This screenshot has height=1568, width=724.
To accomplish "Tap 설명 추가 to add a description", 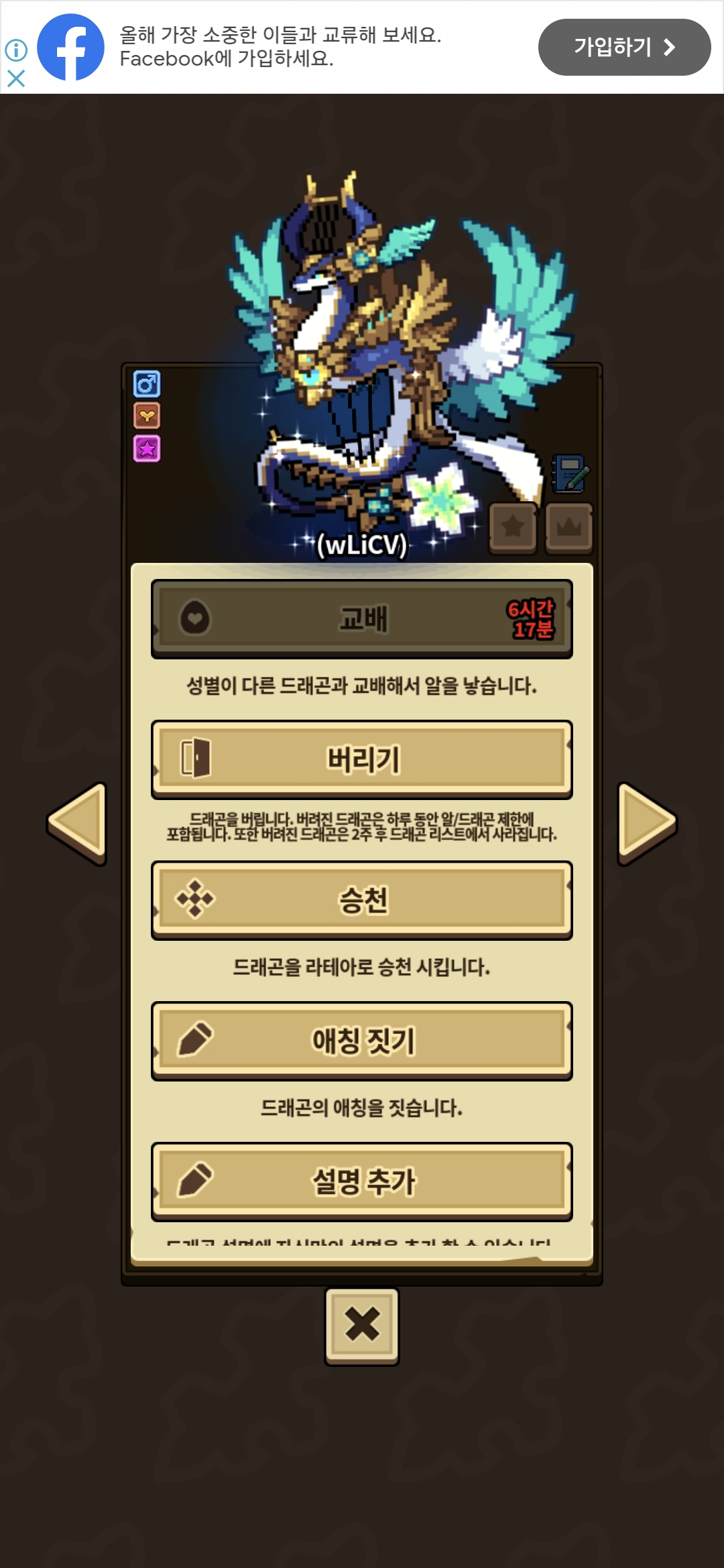I will 362,1181.
